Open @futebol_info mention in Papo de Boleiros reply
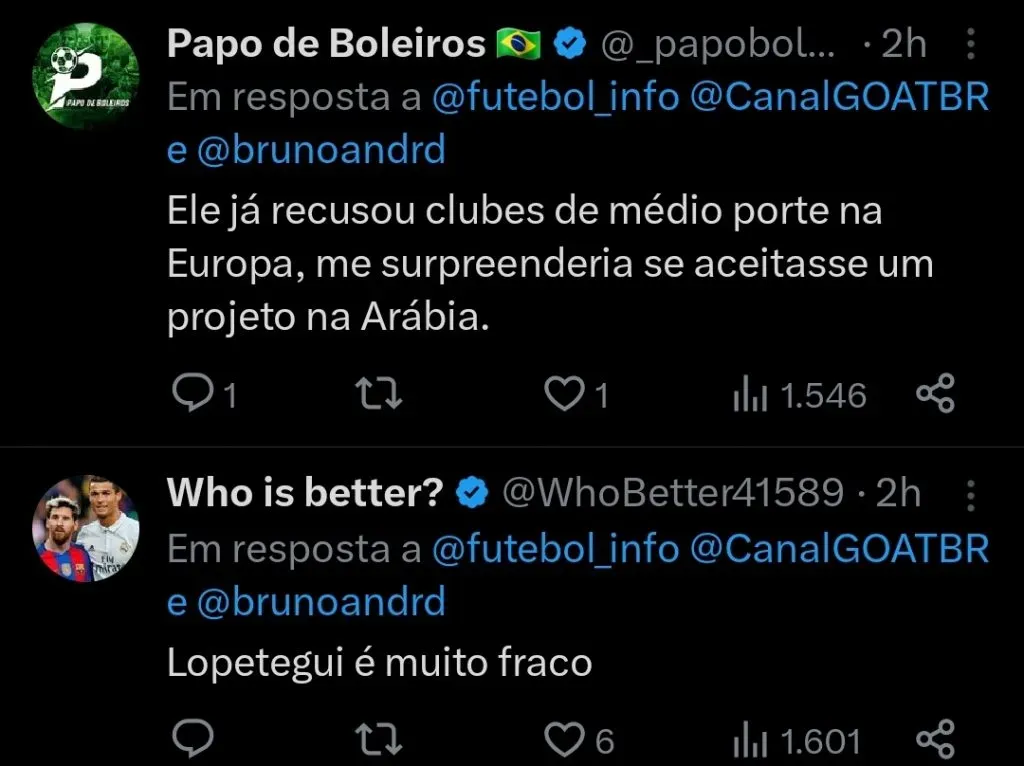The height and width of the screenshot is (766, 1024). pyautogui.click(x=555, y=97)
